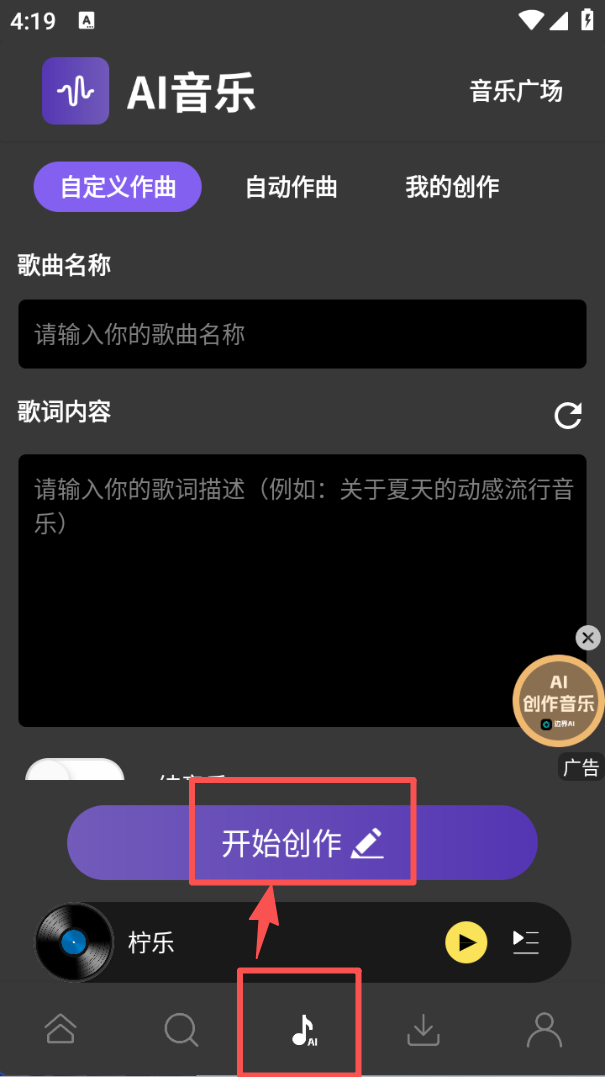This screenshot has height=1077, width=605.
Task: Tap the 歌曲名称 song name field
Action: 302,334
